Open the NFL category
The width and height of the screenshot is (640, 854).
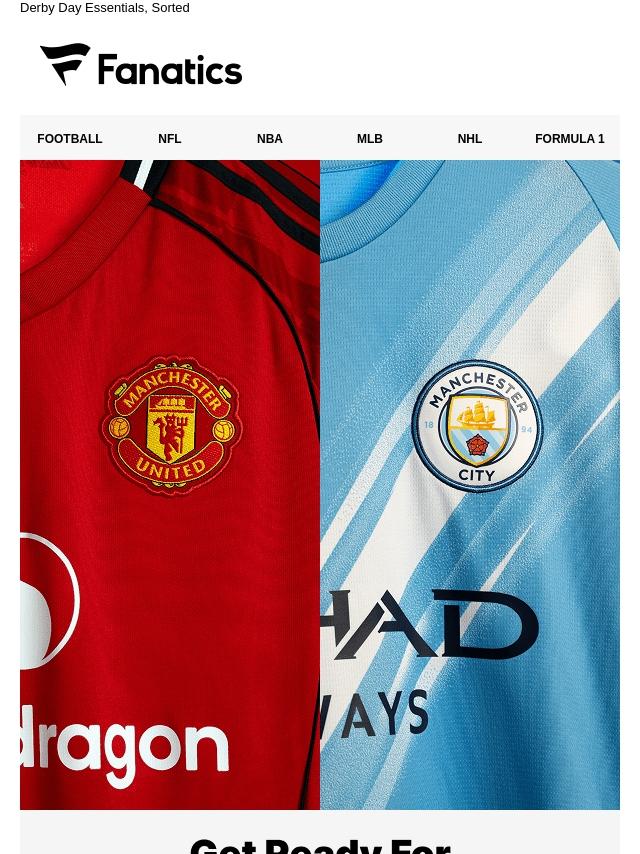coord(169,139)
